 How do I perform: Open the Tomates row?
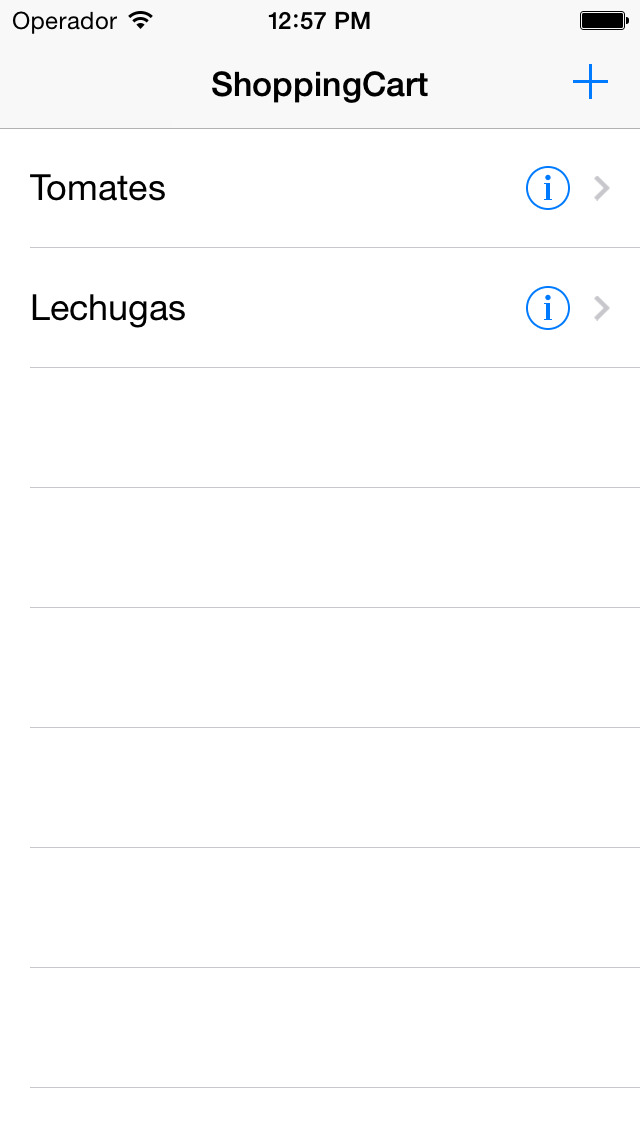(x=320, y=188)
